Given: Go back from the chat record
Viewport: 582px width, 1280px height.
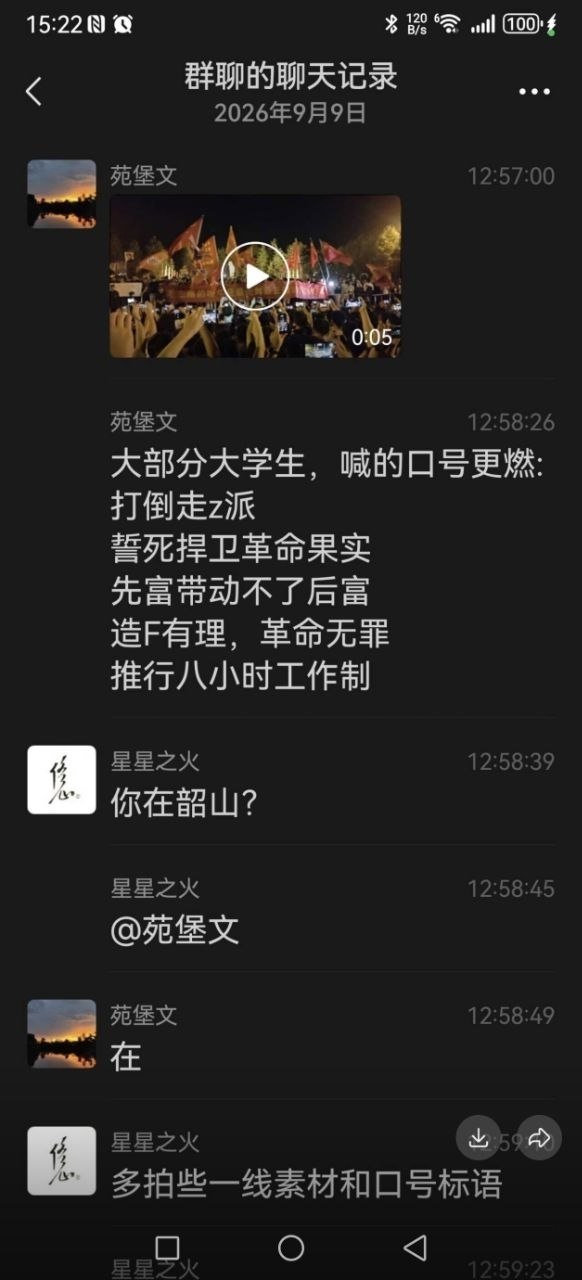Looking at the screenshot, I should 33,92.
